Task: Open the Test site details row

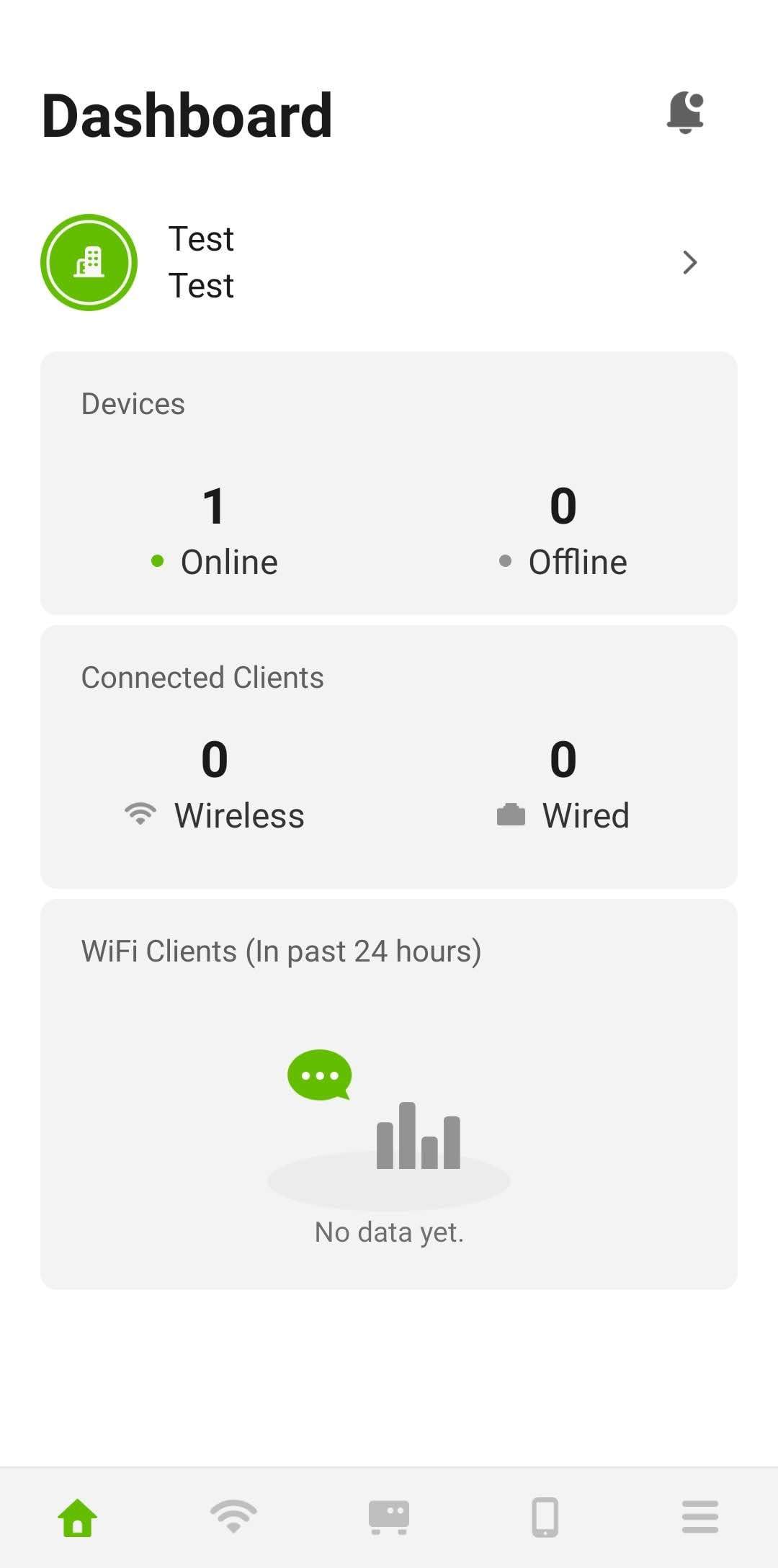Action: tap(389, 262)
